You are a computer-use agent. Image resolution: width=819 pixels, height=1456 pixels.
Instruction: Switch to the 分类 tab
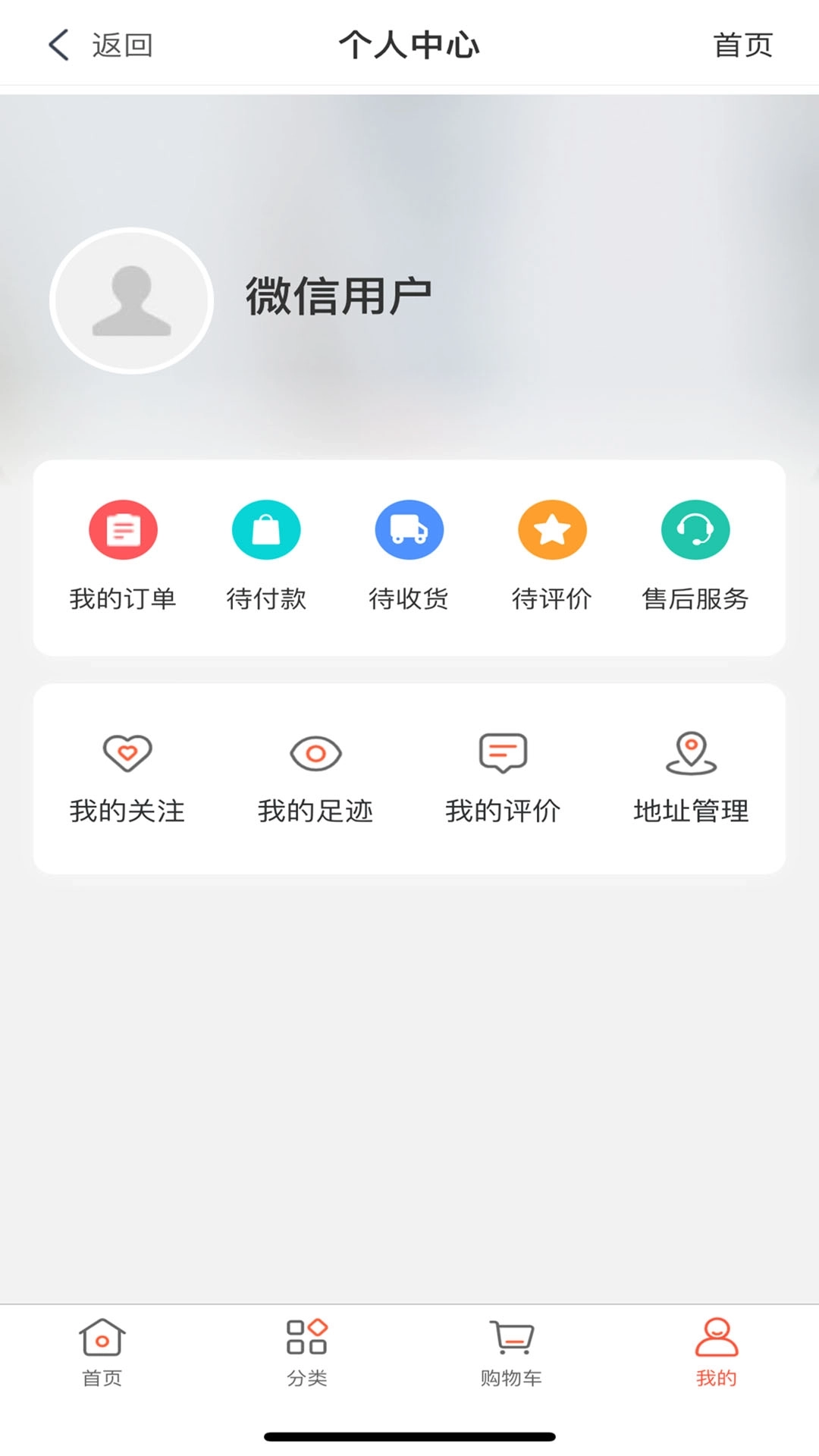(x=307, y=1357)
